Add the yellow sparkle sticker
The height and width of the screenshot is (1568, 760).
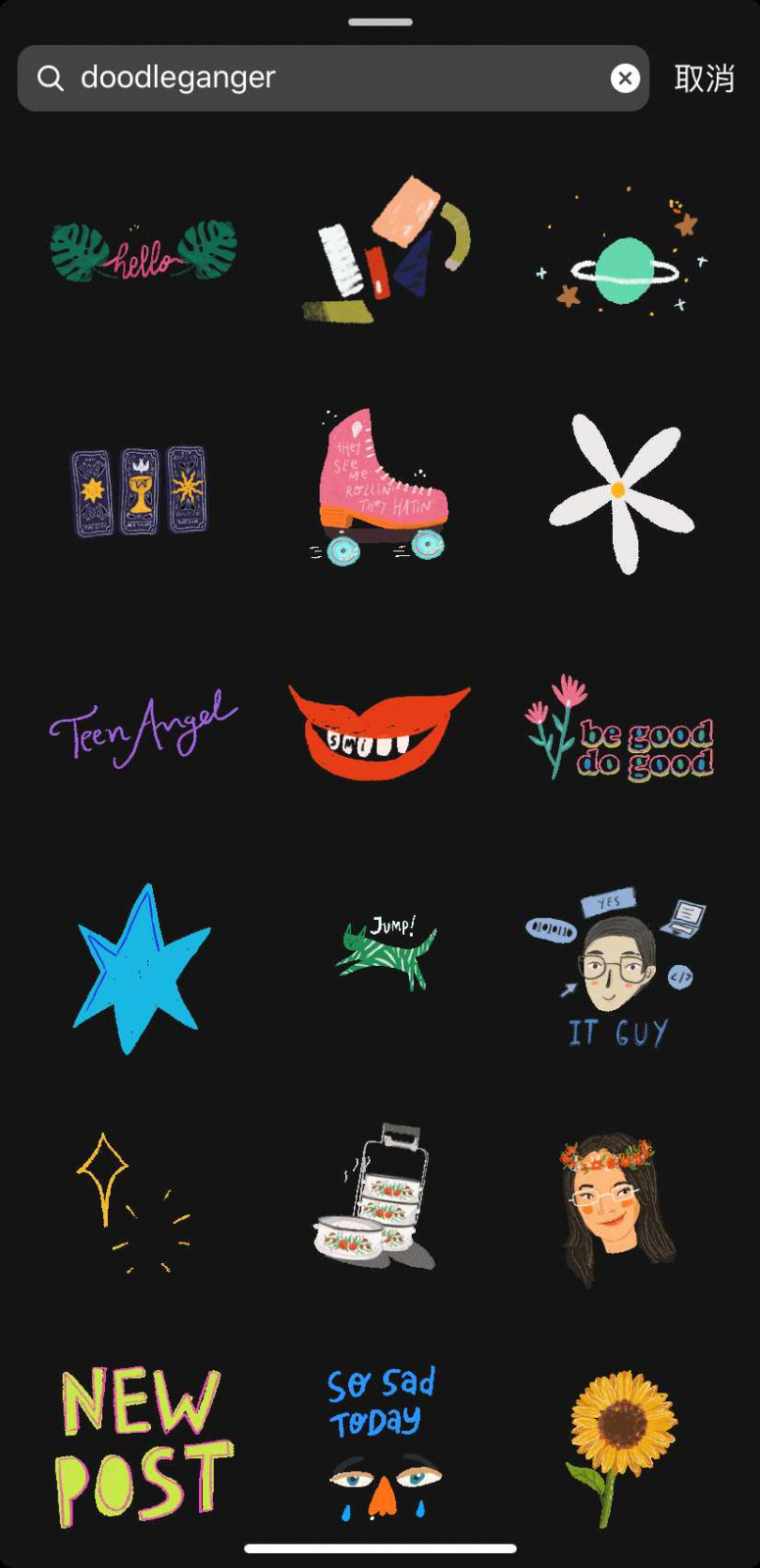(129, 1205)
